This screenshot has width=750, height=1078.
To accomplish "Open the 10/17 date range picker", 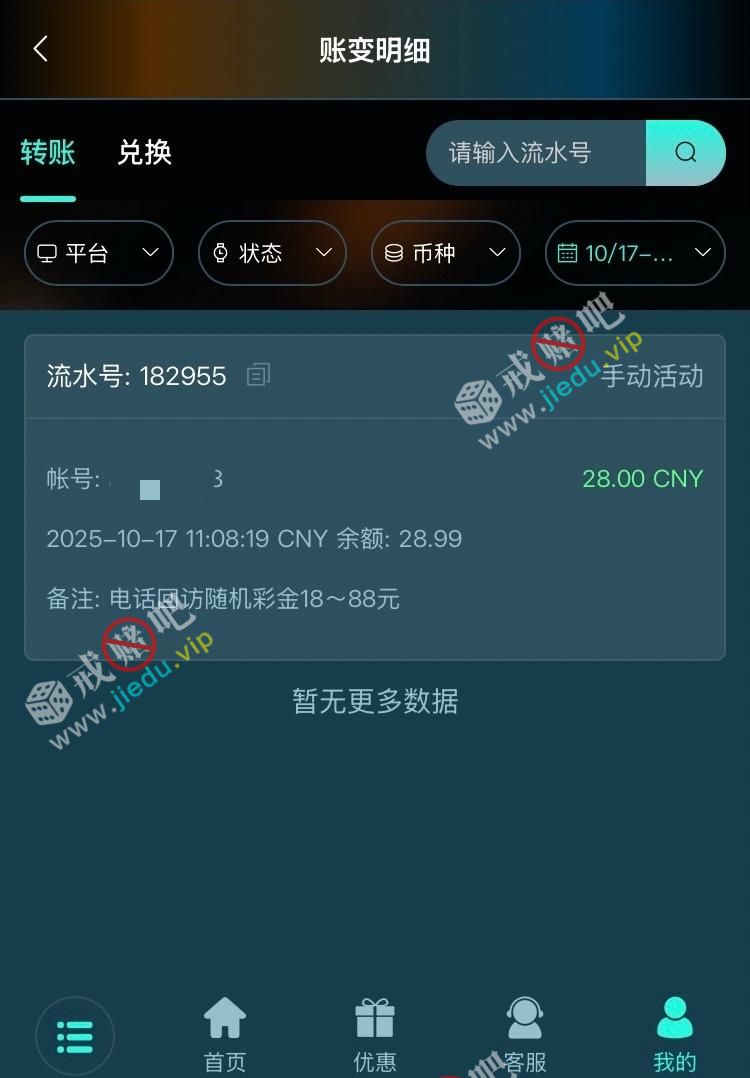I will point(635,253).
